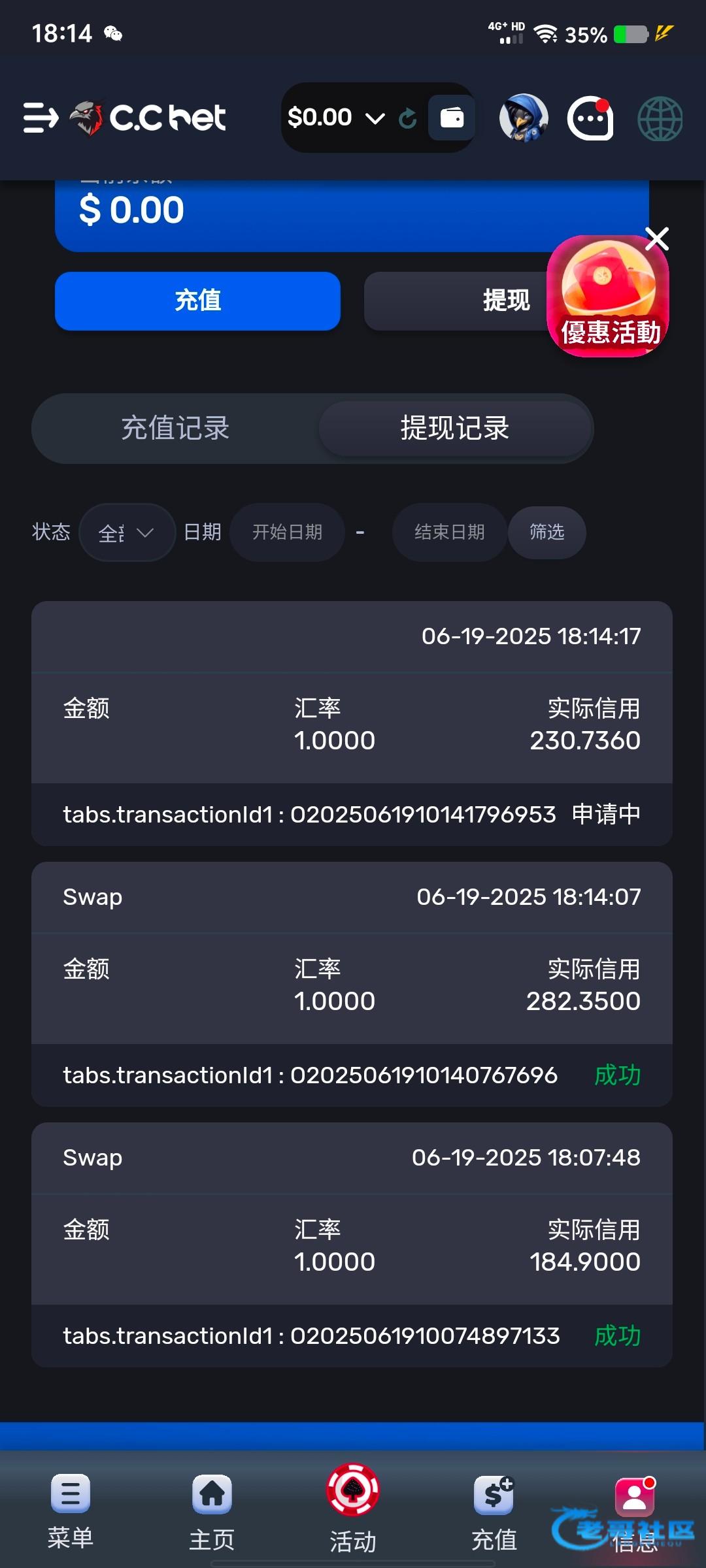
Task: Refresh the balance amount
Action: 407,118
